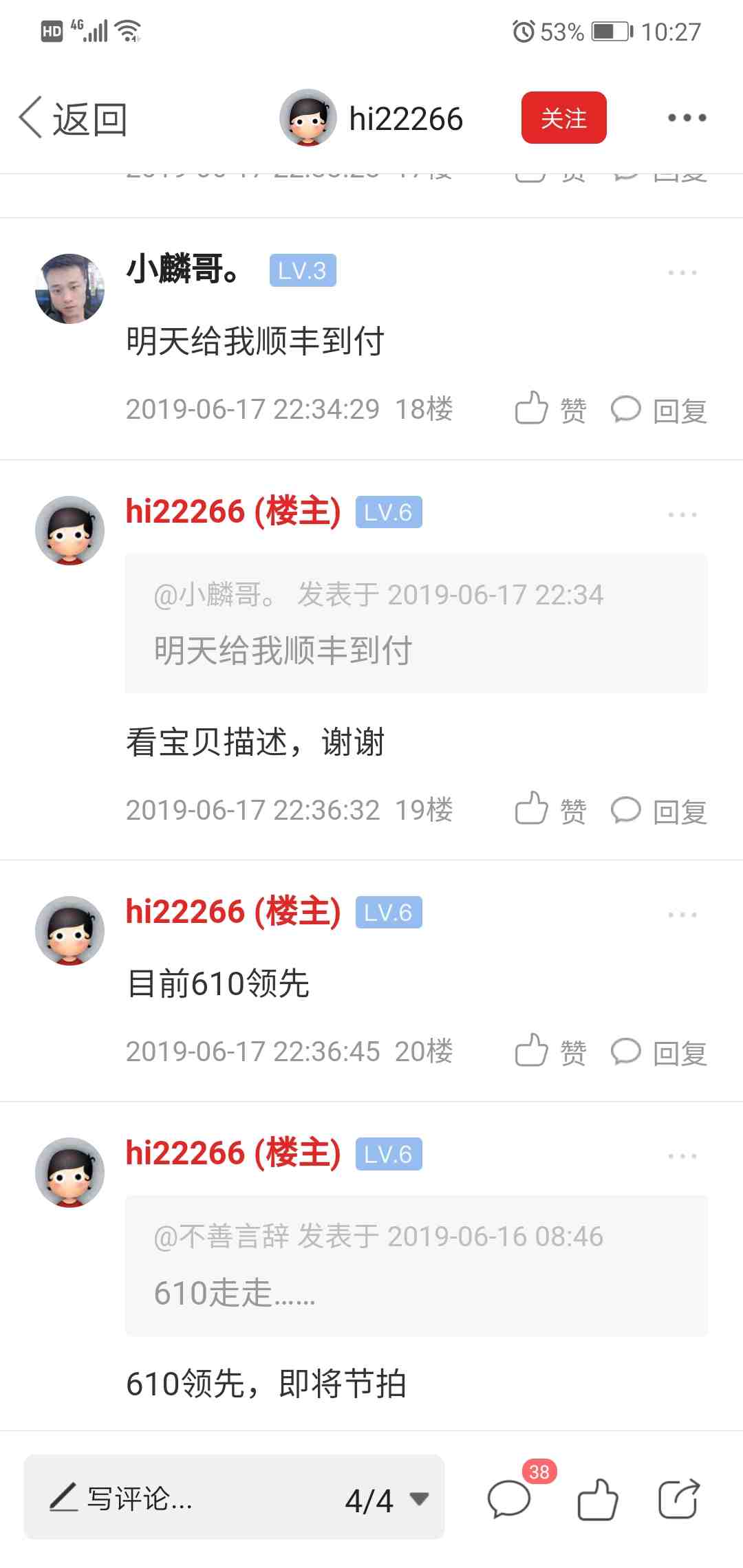Like the post from bottom bar

(x=597, y=1499)
